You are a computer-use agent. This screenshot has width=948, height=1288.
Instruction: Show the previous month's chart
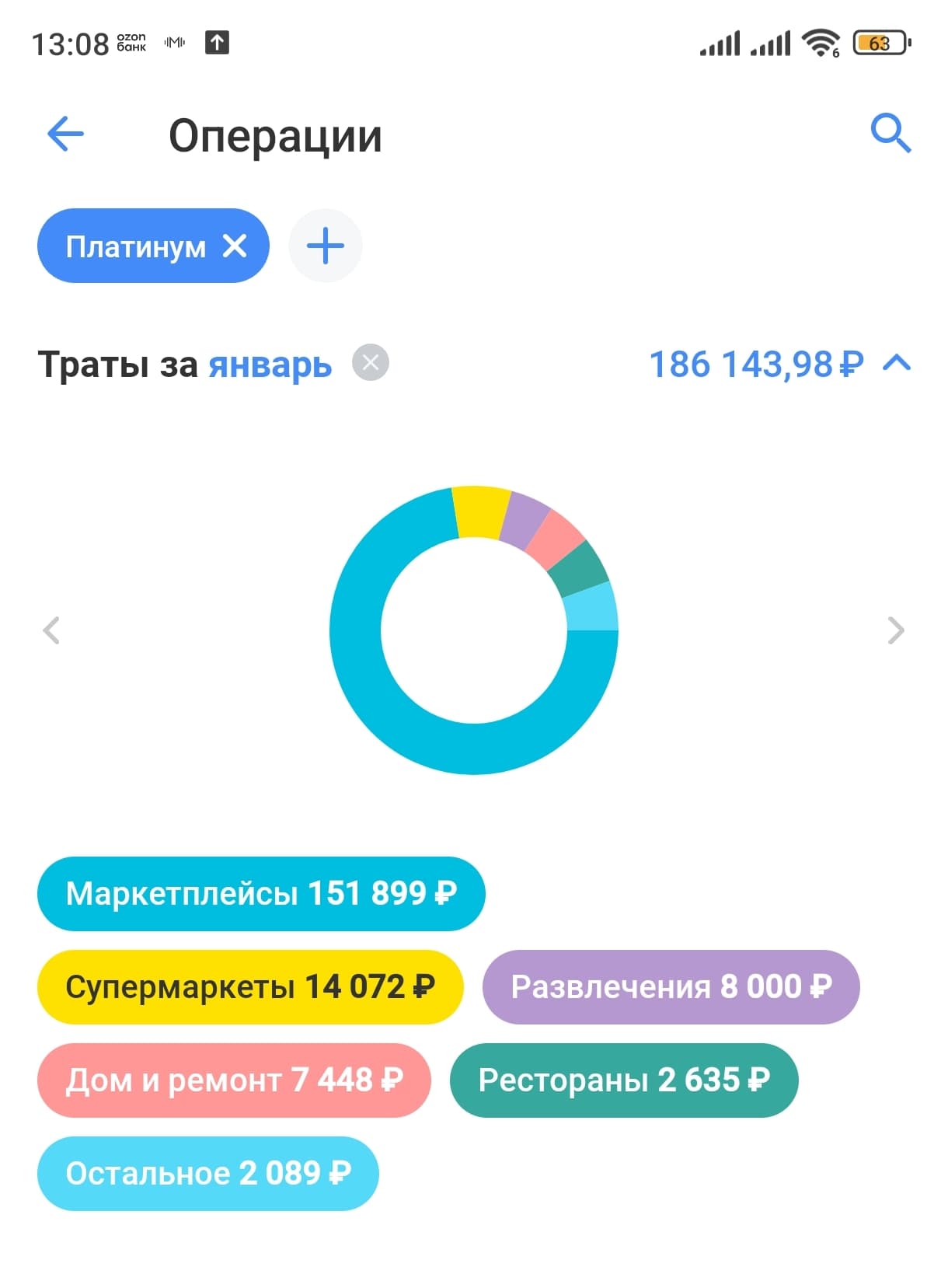(51, 630)
